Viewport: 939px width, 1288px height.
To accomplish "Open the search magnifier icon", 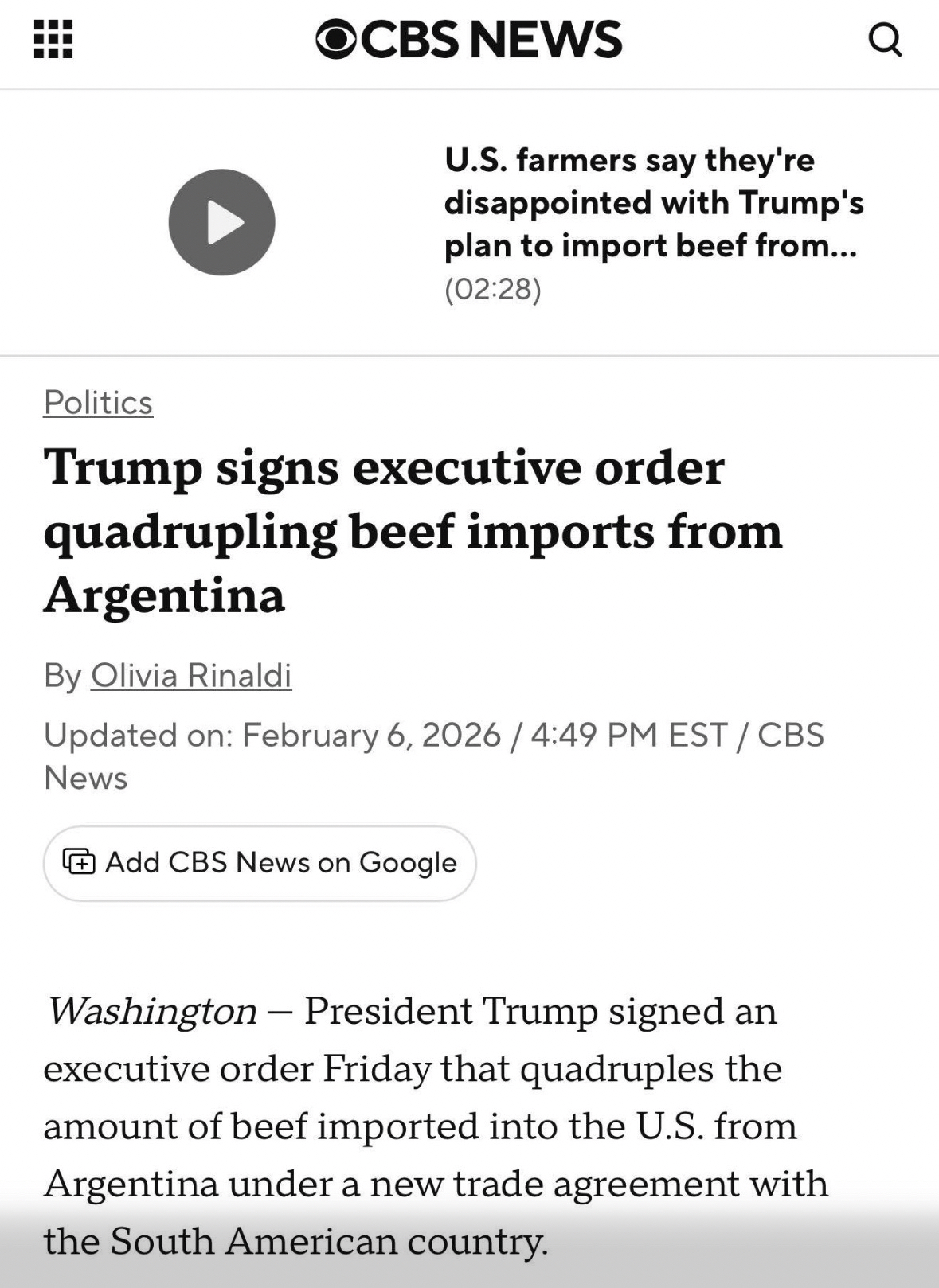I will [x=885, y=38].
